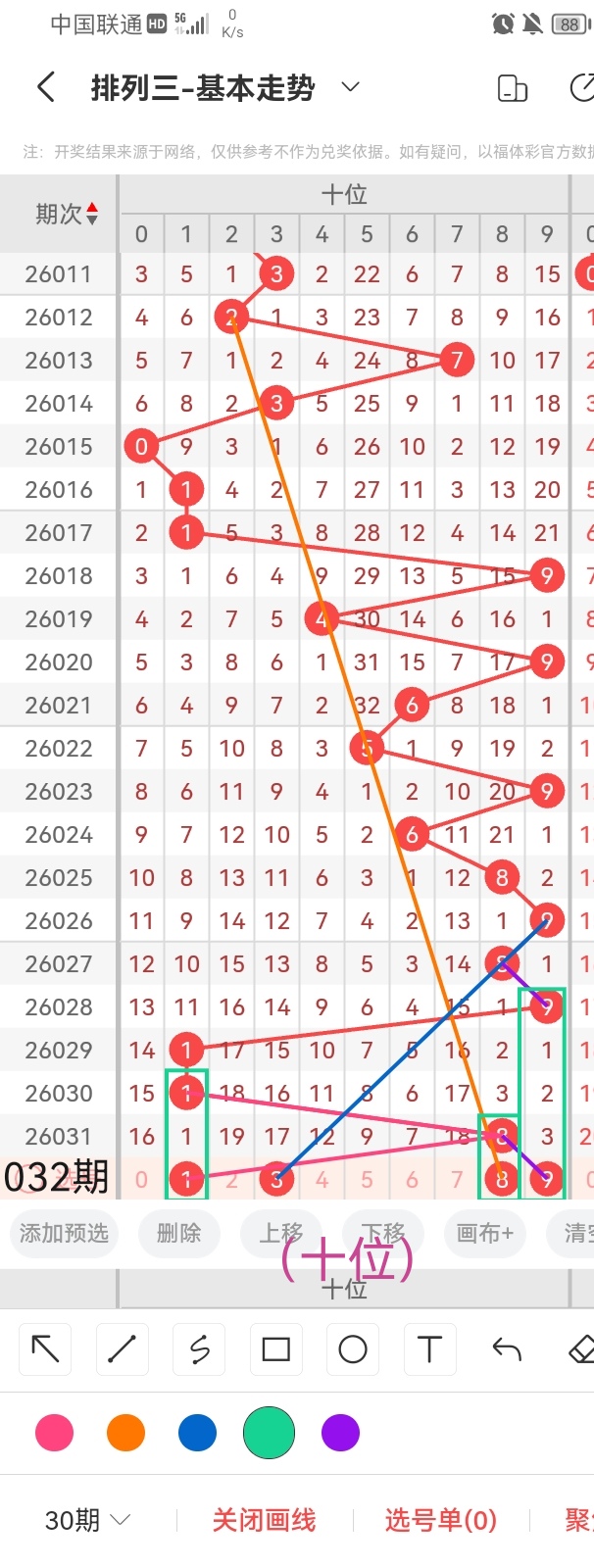This screenshot has height=1568, width=594.
Task: Select the arrow drawing tool
Action: (46, 1349)
